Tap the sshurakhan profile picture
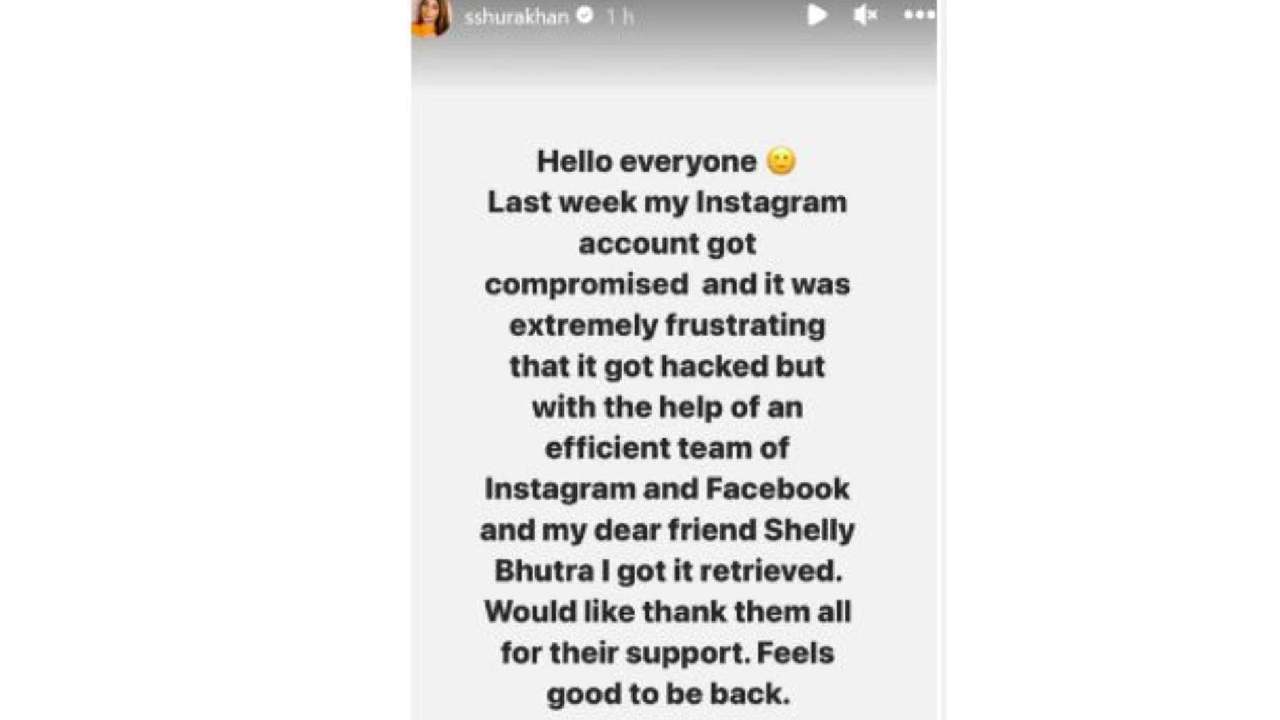This screenshot has height=720, width=1280. point(432,16)
